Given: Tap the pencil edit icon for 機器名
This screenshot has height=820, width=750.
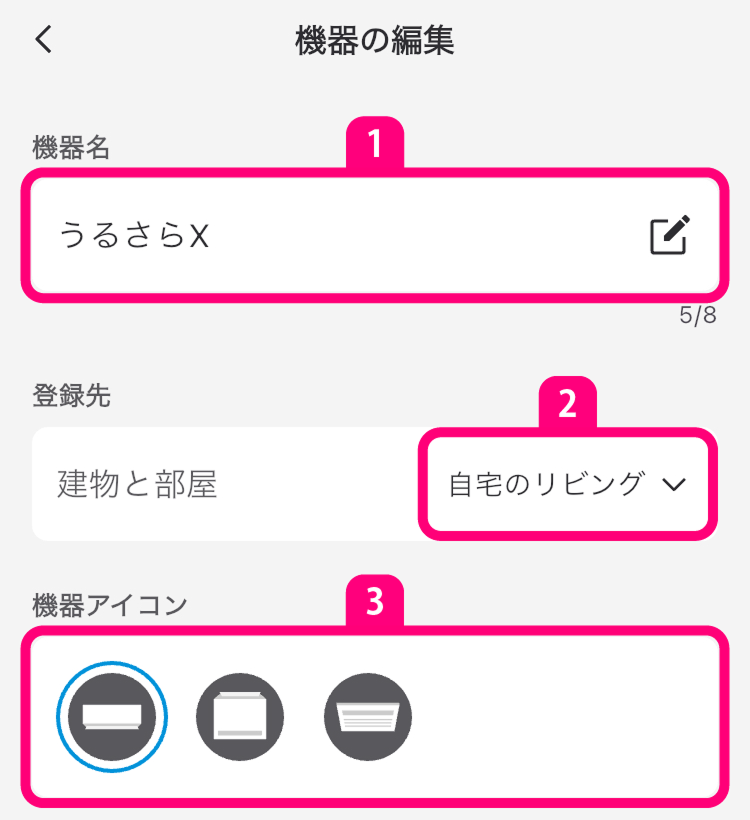Looking at the screenshot, I should click(669, 235).
